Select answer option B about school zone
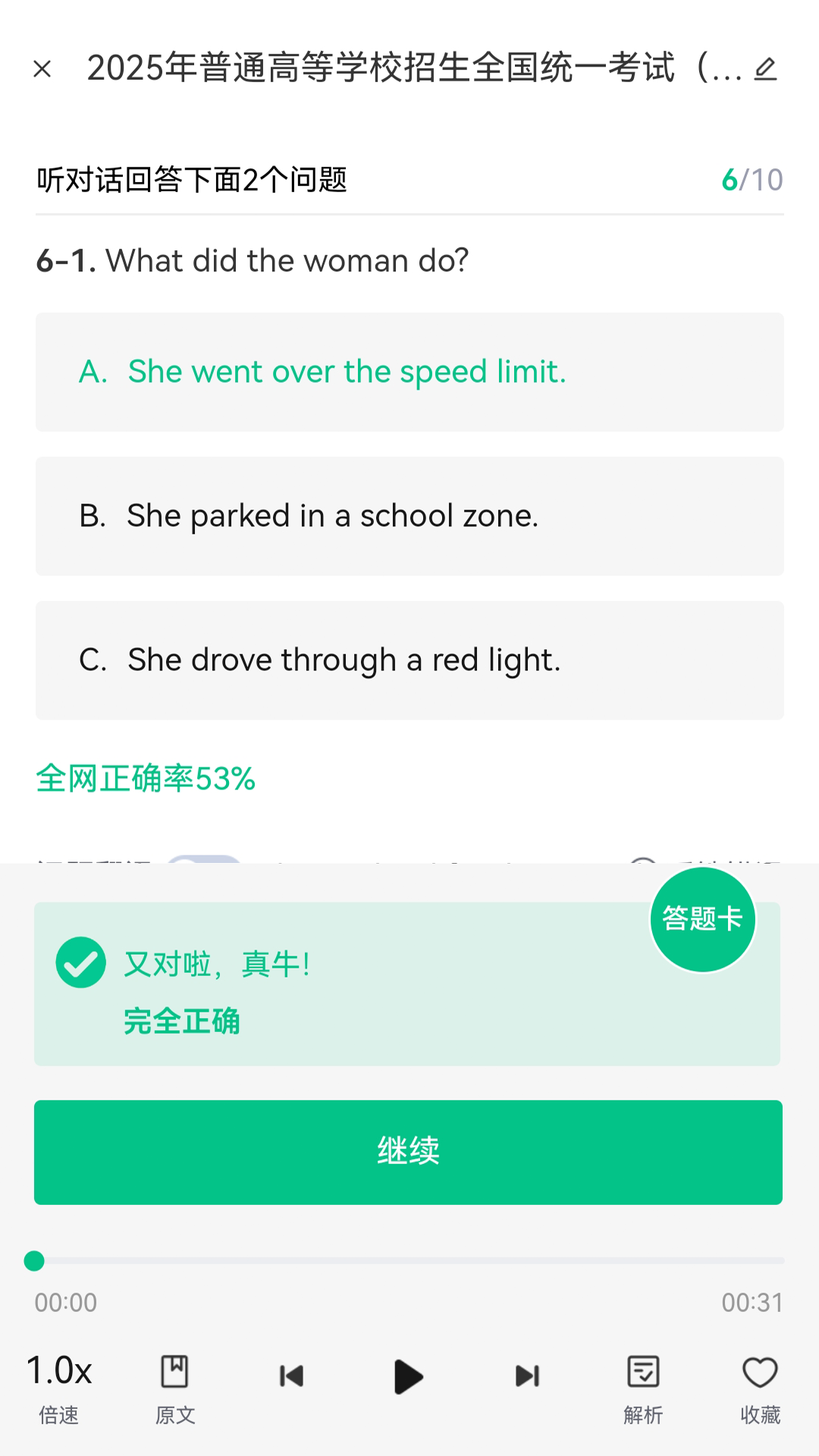Viewport: 819px width, 1456px height. click(x=409, y=516)
